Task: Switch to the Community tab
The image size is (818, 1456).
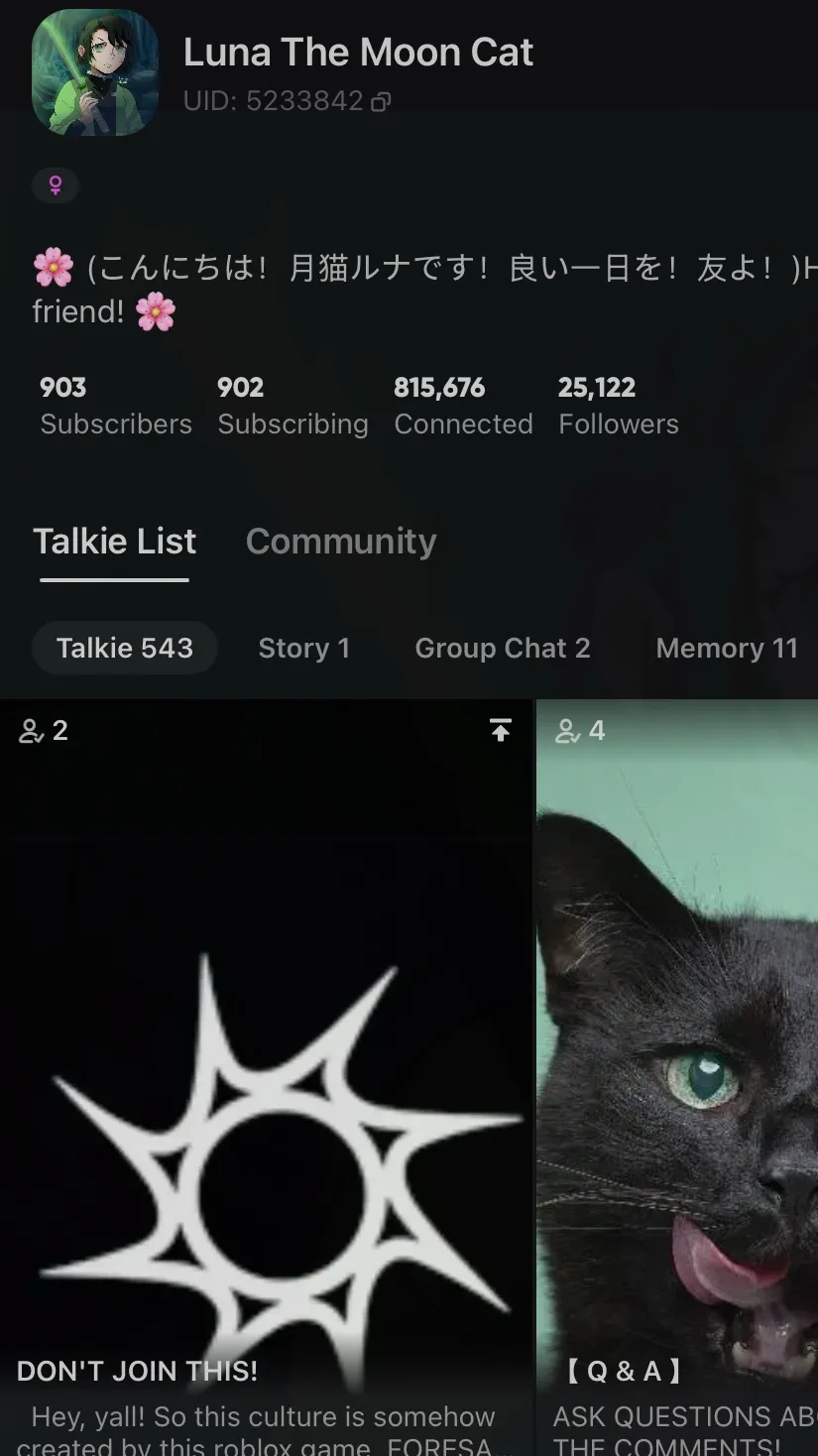Action: pos(340,542)
